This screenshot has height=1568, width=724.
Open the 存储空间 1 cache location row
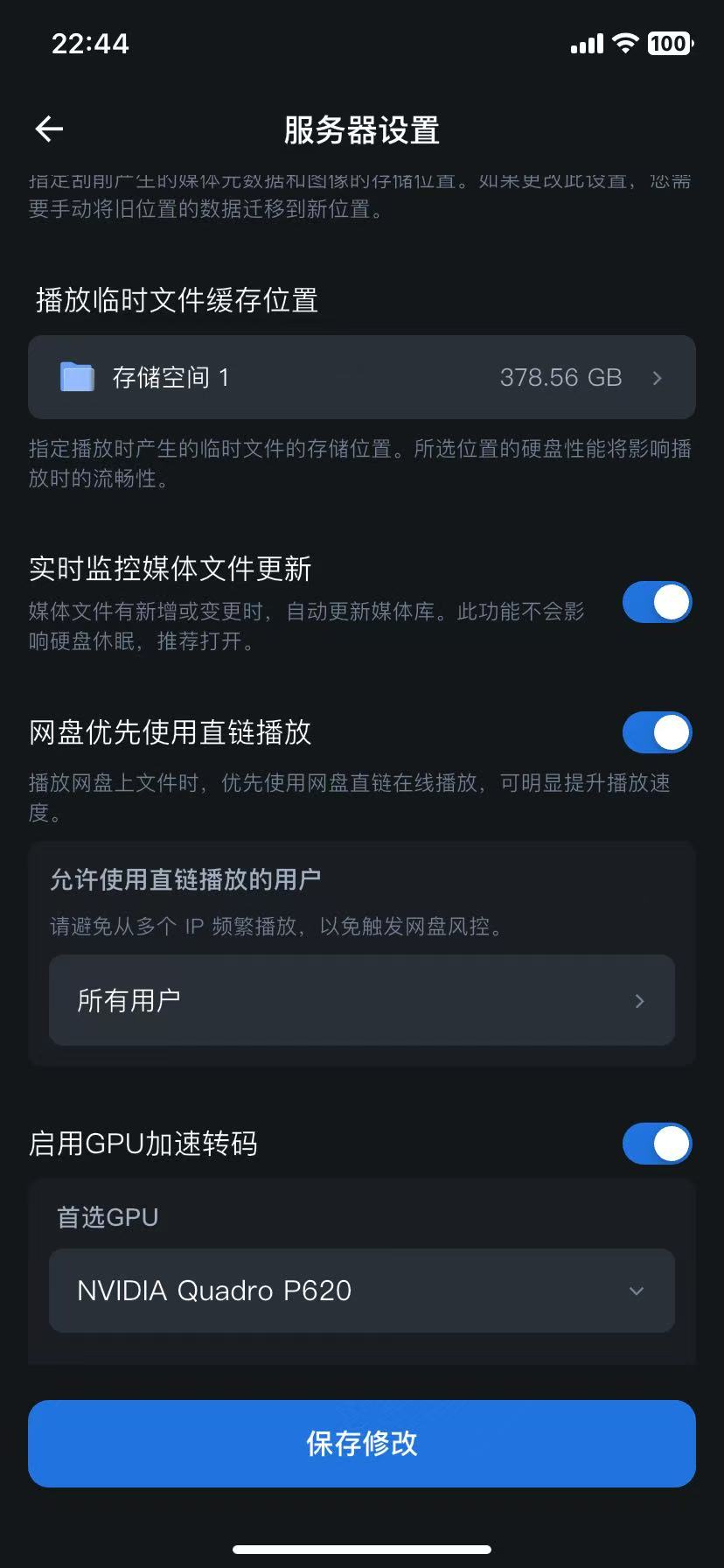(x=362, y=377)
